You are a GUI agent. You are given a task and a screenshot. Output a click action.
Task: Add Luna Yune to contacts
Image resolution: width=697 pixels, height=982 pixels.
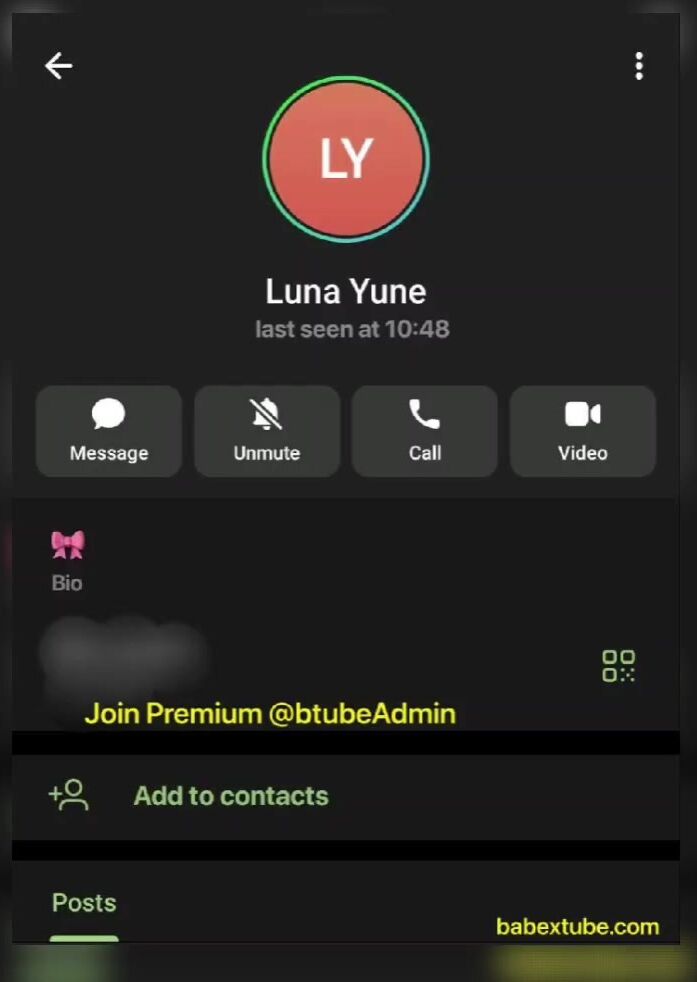click(x=230, y=796)
